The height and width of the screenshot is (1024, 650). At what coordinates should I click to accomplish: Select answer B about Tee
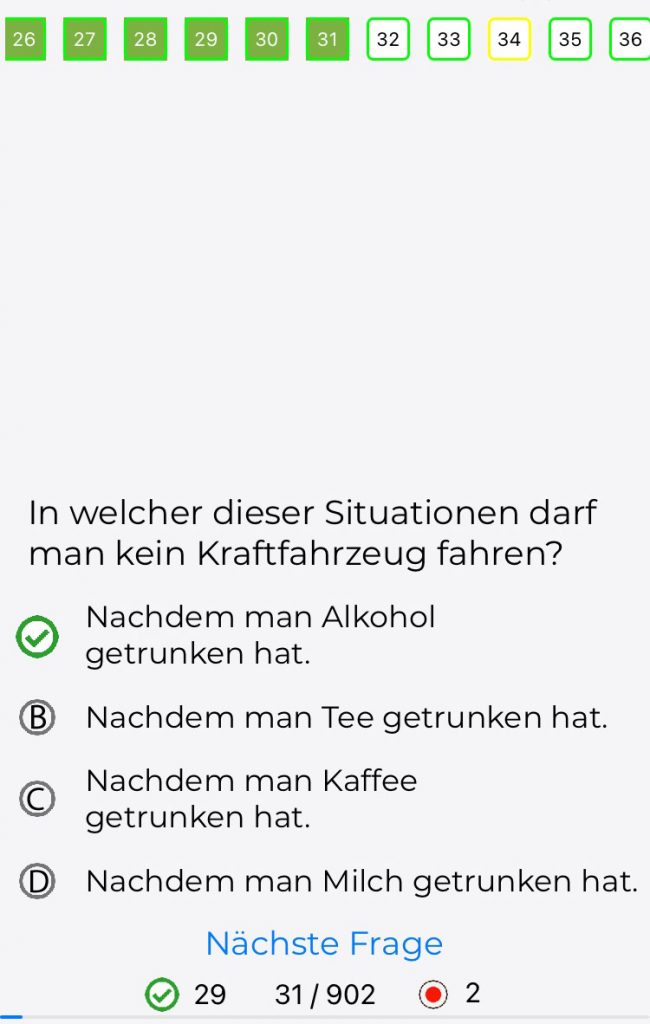(x=346, y=718)
